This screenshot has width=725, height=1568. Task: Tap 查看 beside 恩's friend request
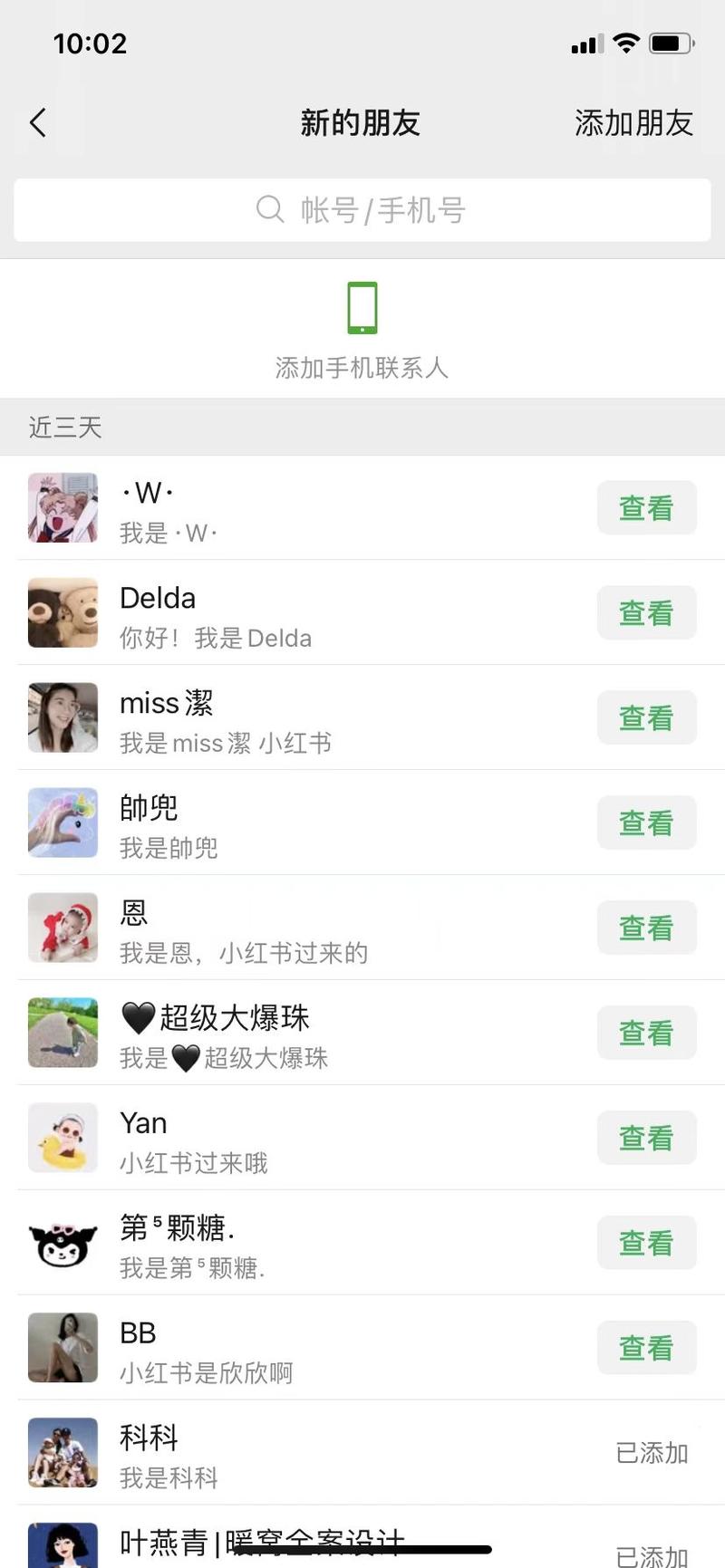point(646,928)
